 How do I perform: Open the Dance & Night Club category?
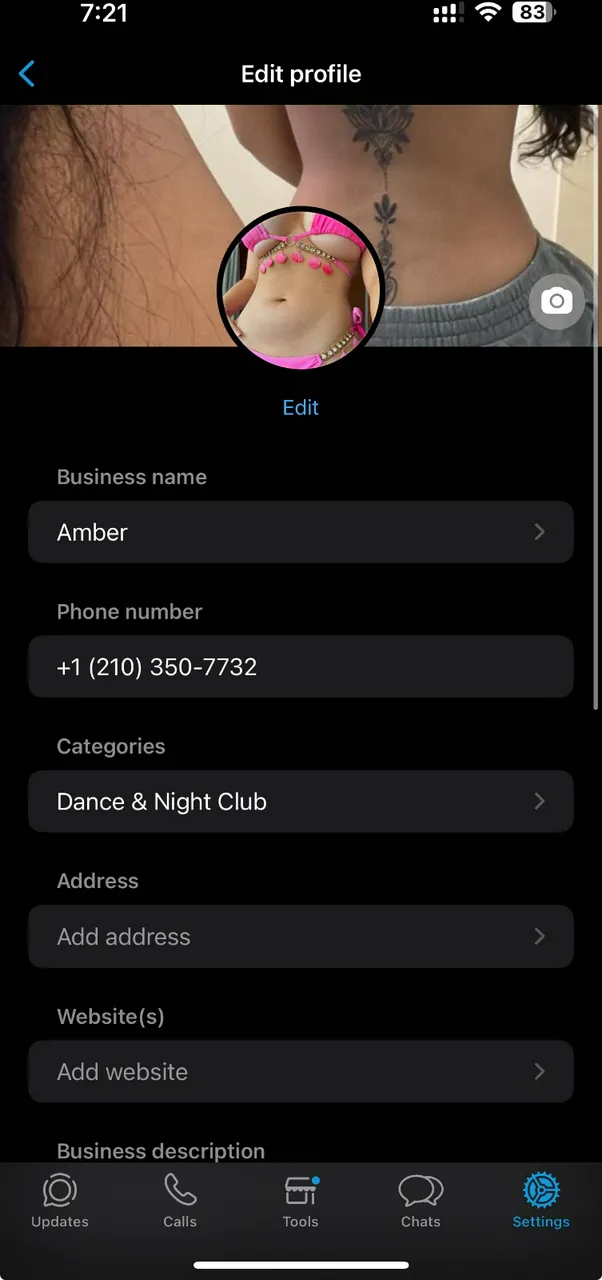(x=300, y=802)
